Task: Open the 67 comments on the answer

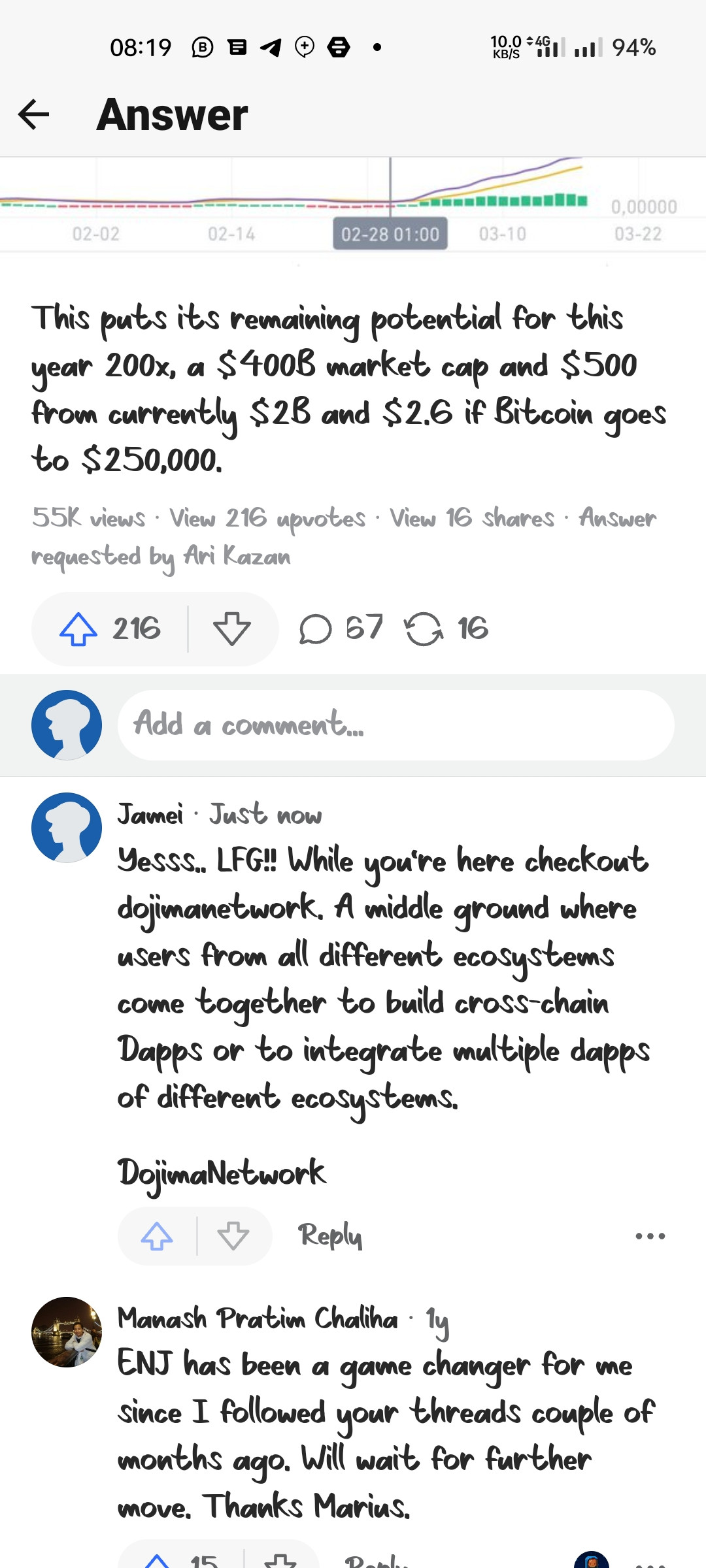Action: (x=340, y=629)
